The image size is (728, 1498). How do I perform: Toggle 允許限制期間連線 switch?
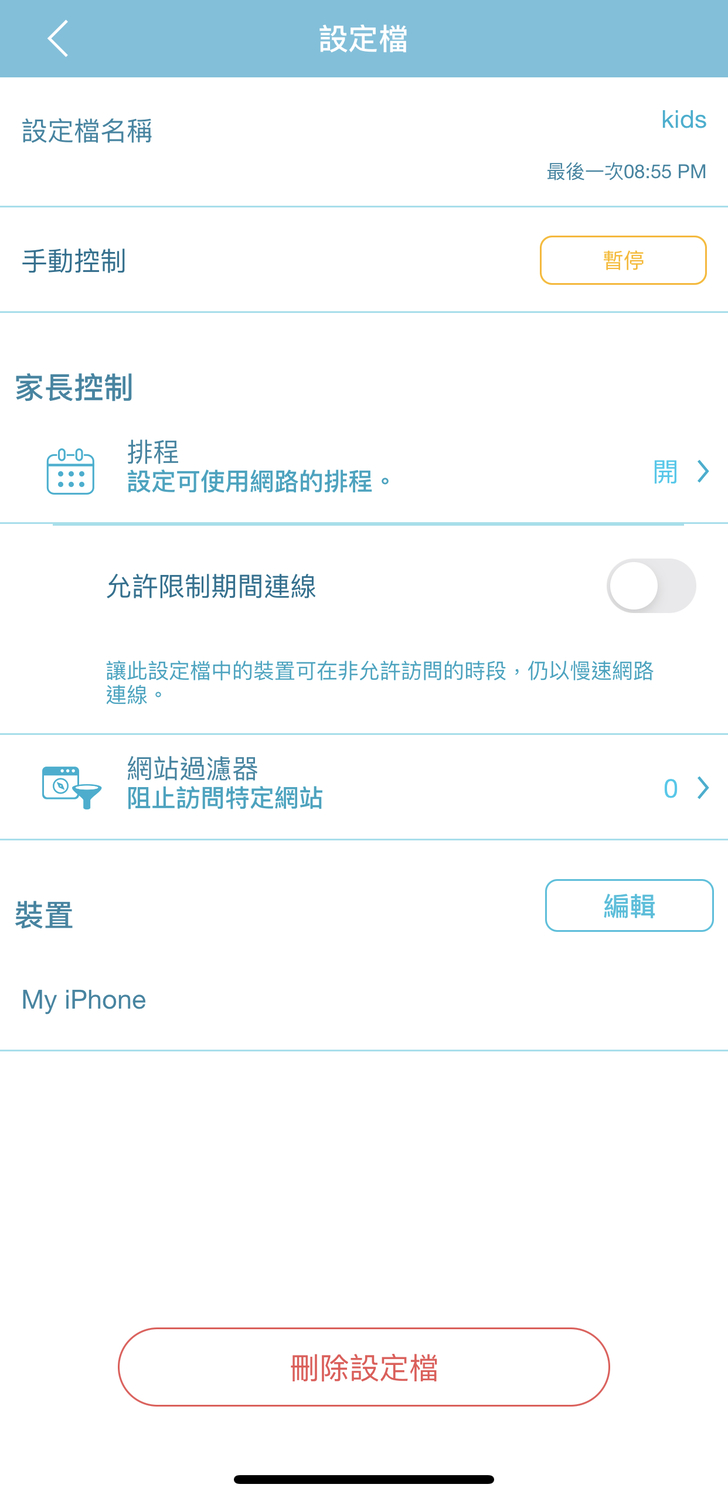[x=650, y=586]
